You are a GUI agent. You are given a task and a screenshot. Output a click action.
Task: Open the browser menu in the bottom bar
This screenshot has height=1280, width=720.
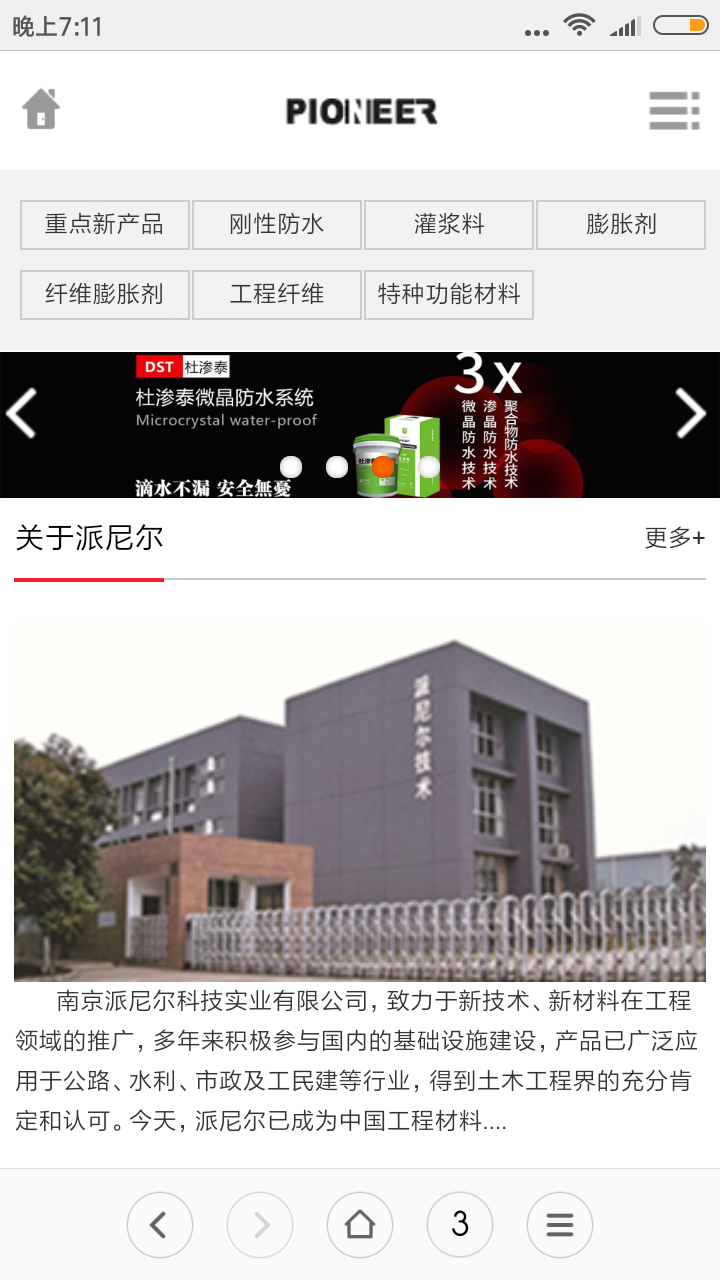(560, 1224)
